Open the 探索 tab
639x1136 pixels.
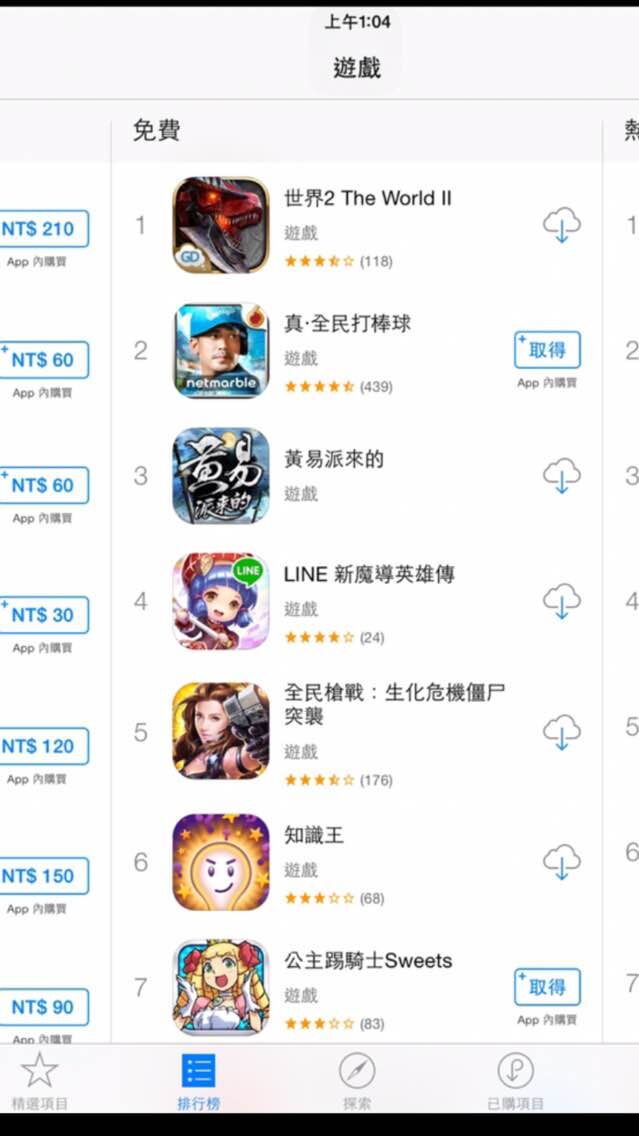pos(357,1080)
